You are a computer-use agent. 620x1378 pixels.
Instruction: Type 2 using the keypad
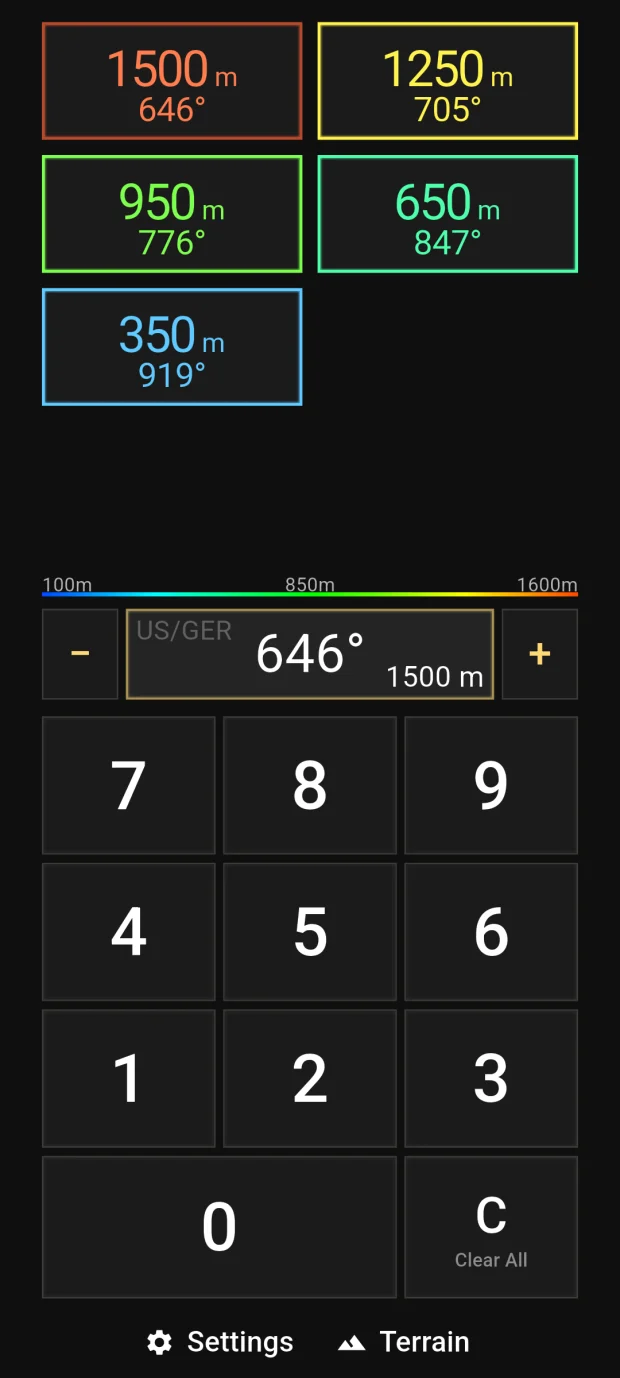[310, 1078]
